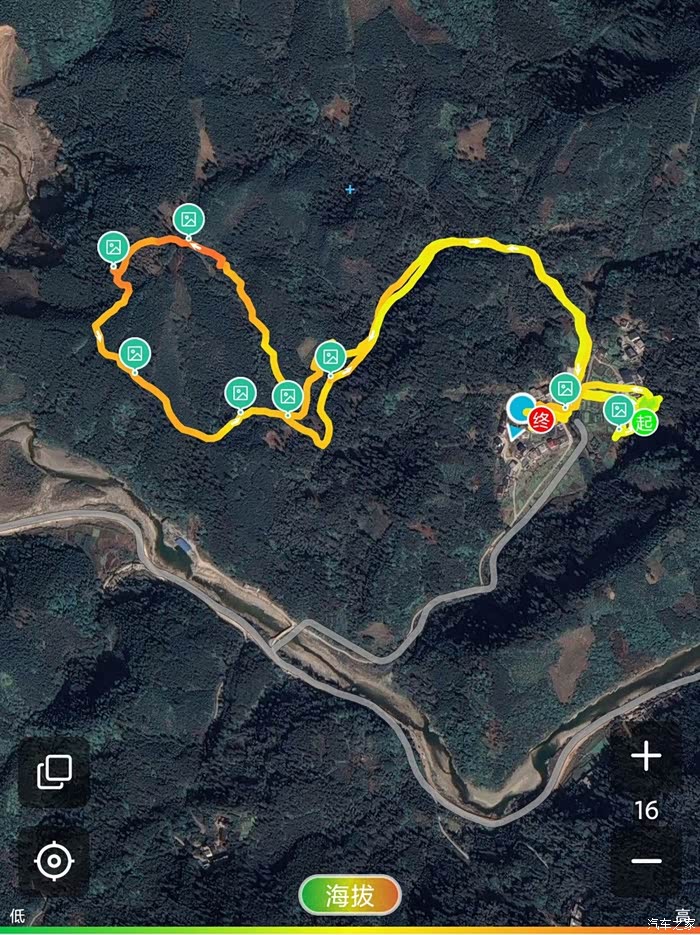Select the green 起 start marker
The width and height of the screenshot is (700, 935).
point(645,422)
